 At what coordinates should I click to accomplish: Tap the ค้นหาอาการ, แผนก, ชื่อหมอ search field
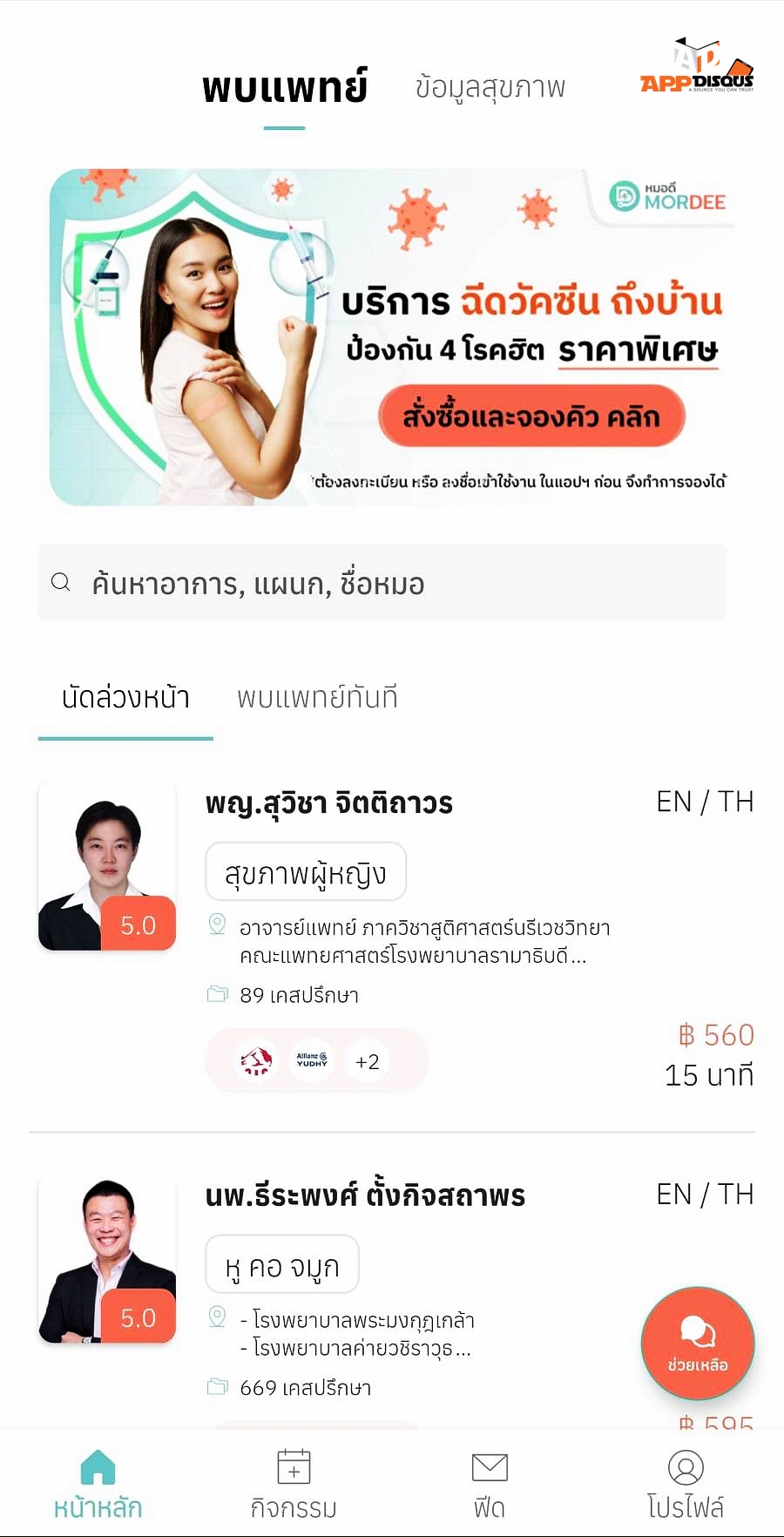[382, 583]
